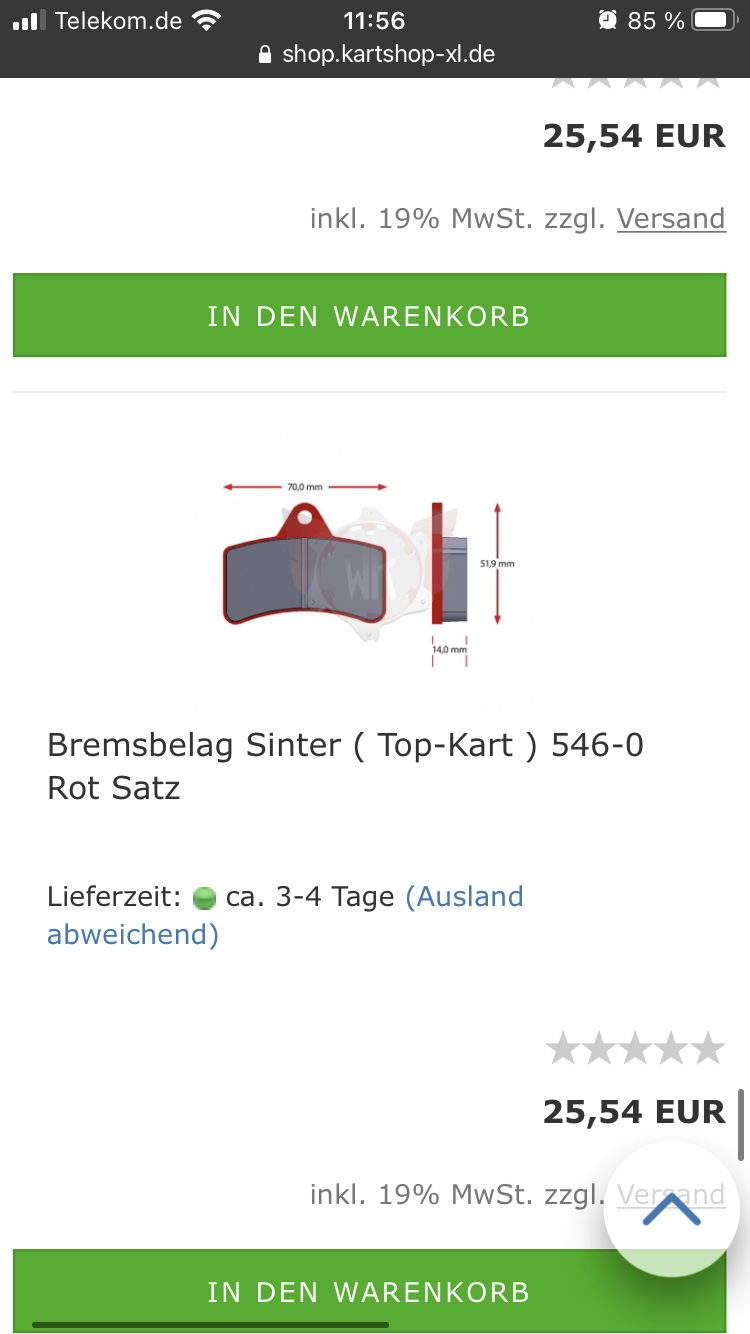Open Bremsbelag Sinter Top-Kart 546-0 product title

click(345, 766)
